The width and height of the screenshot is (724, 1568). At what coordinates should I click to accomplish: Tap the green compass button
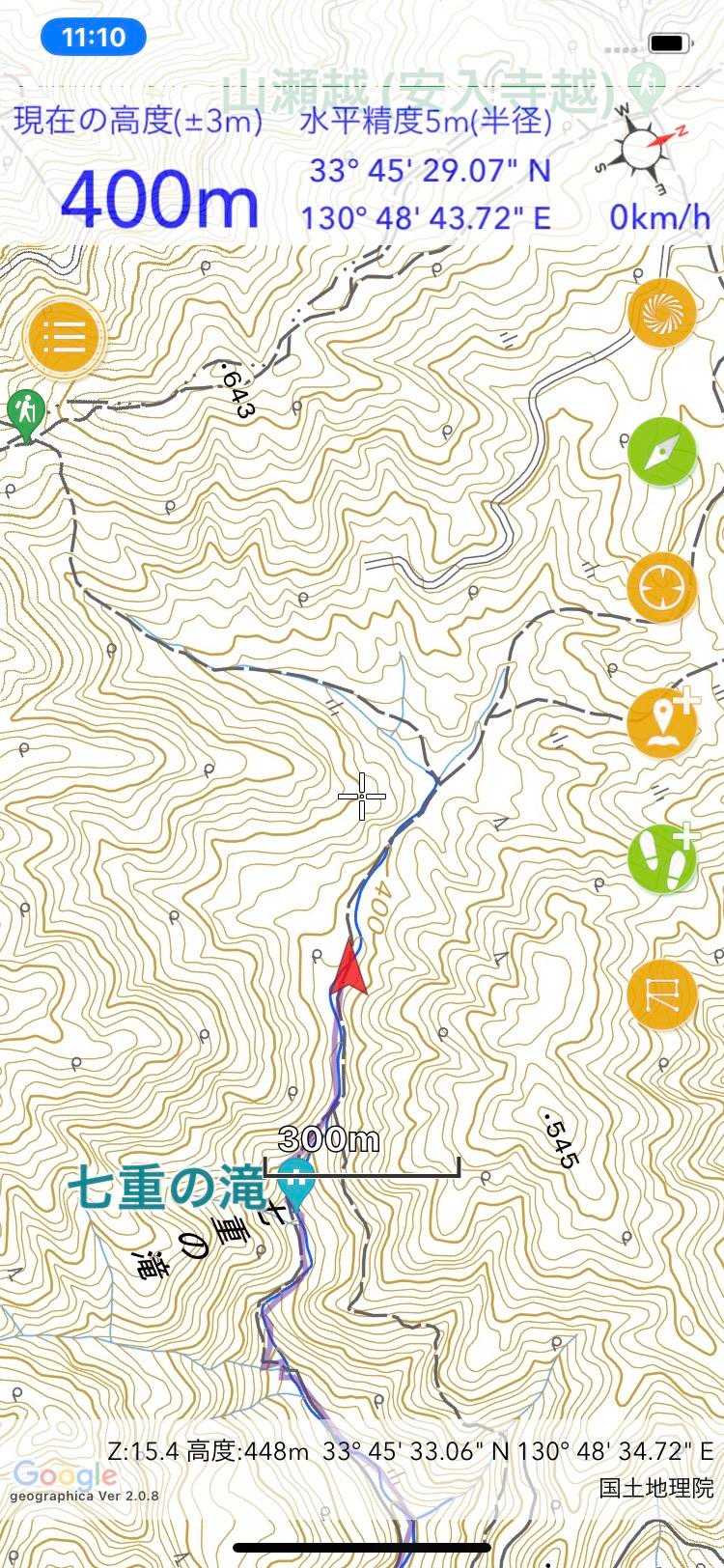pyautogui.click(x=661, y=452)
